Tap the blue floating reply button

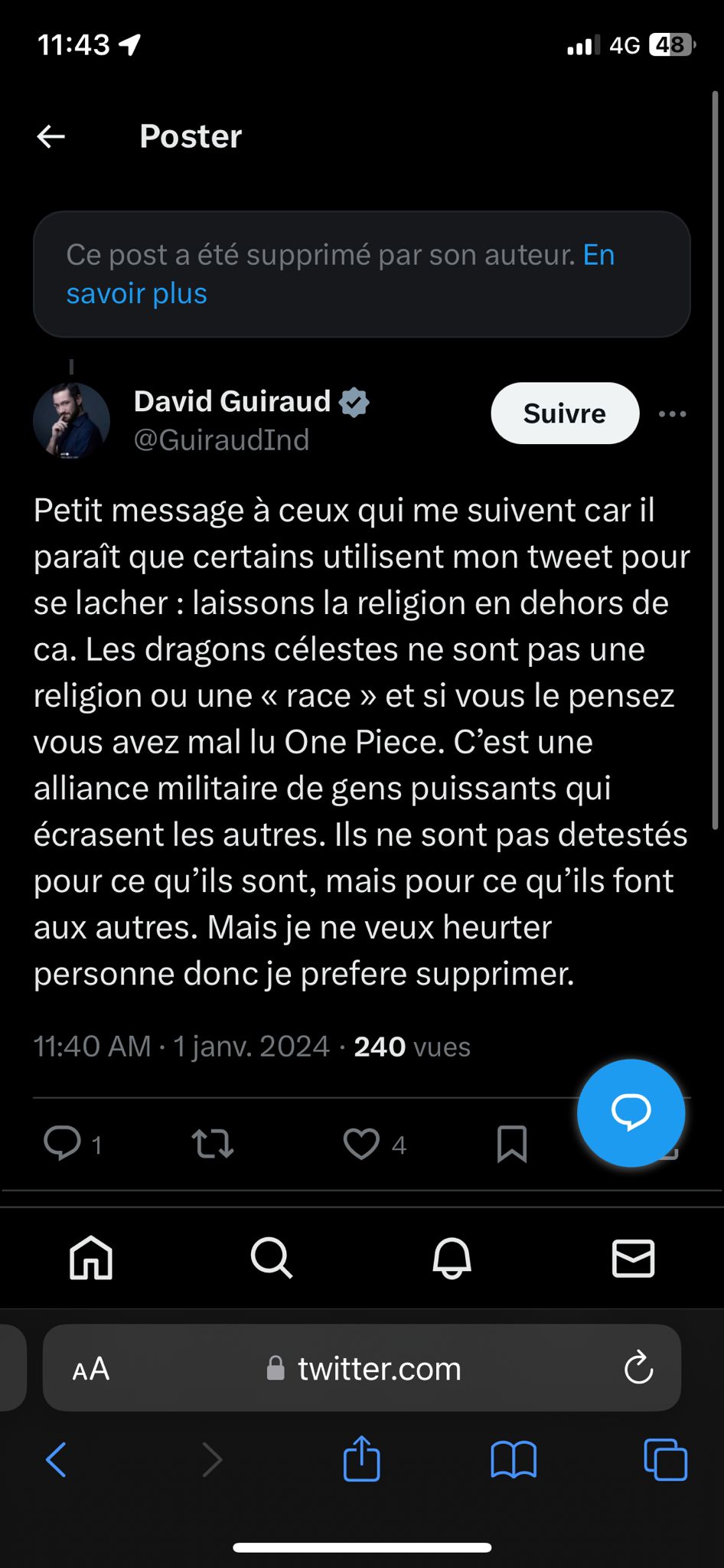coord(631,1112)
